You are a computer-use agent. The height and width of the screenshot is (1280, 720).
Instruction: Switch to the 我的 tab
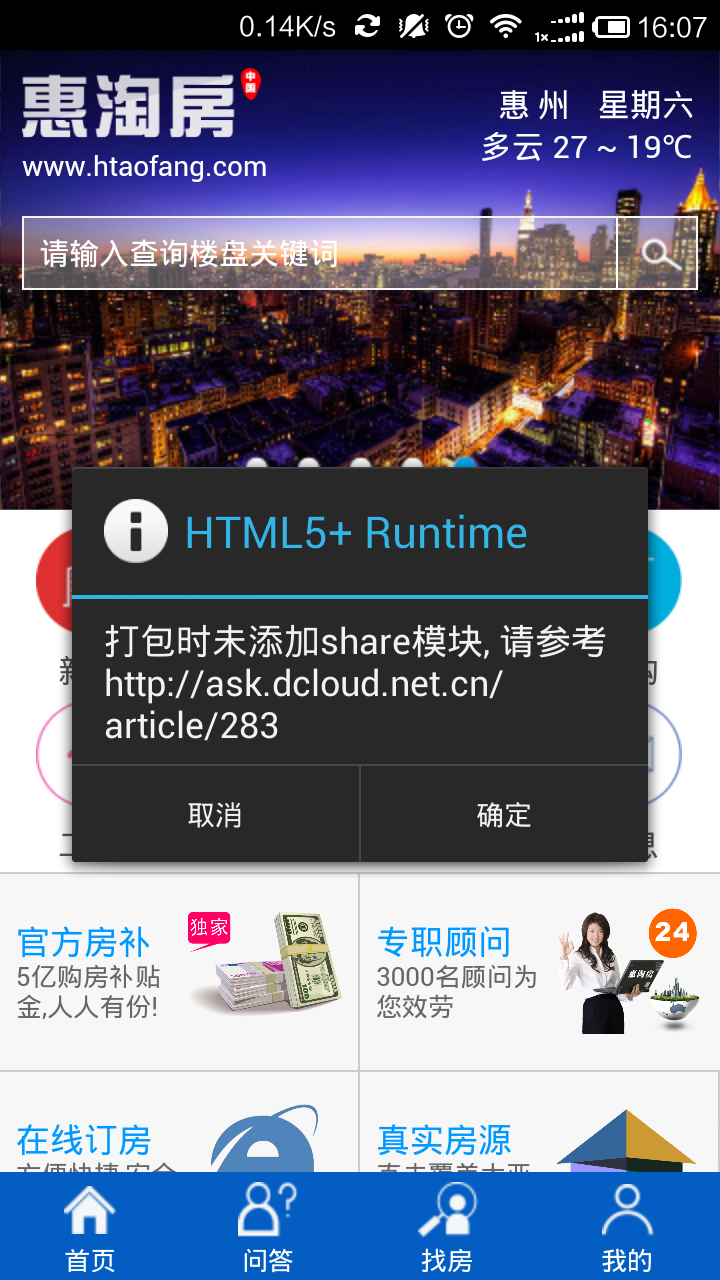(627, 1227)
